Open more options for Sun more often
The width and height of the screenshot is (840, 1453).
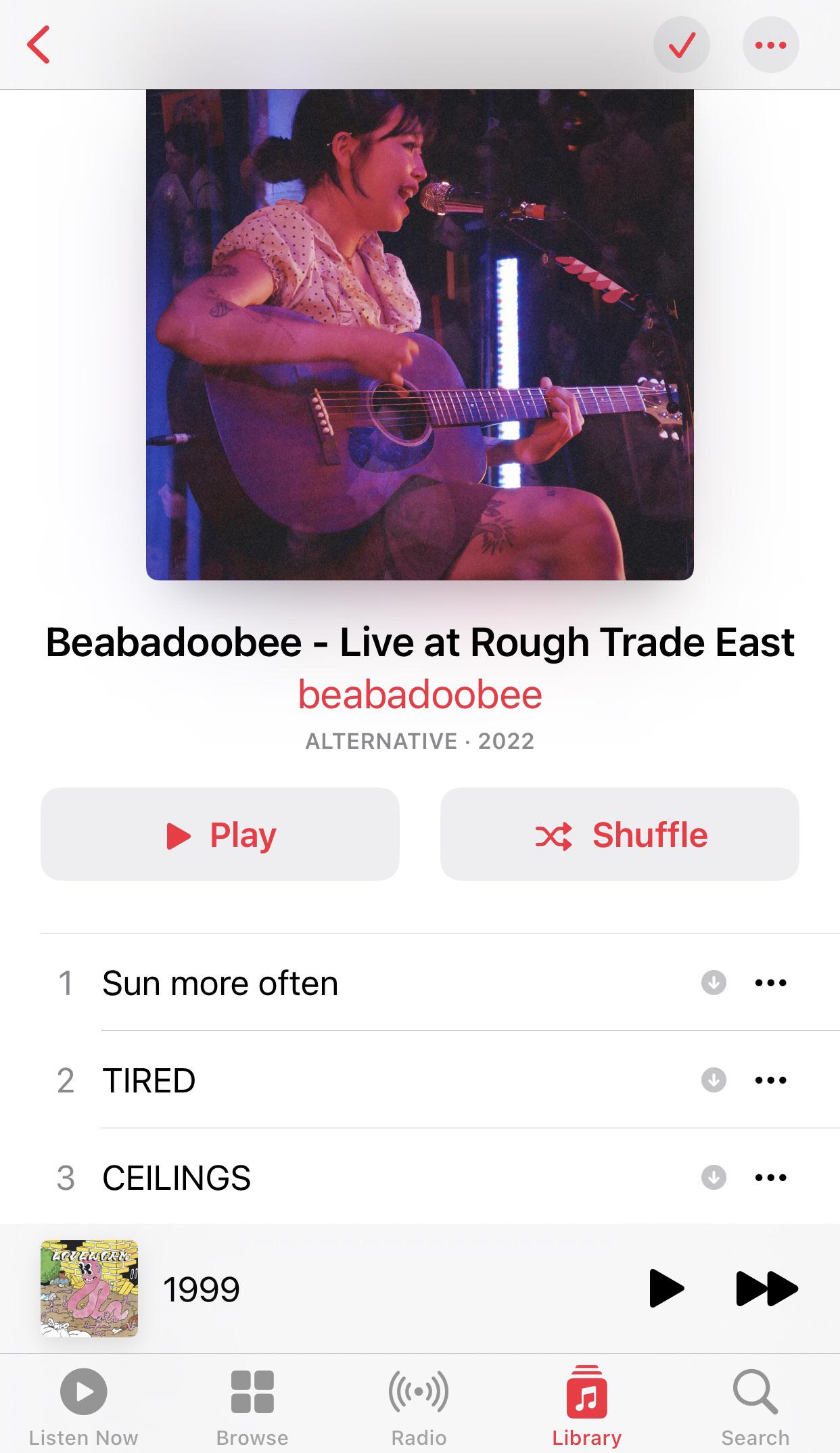coord(770,983)
